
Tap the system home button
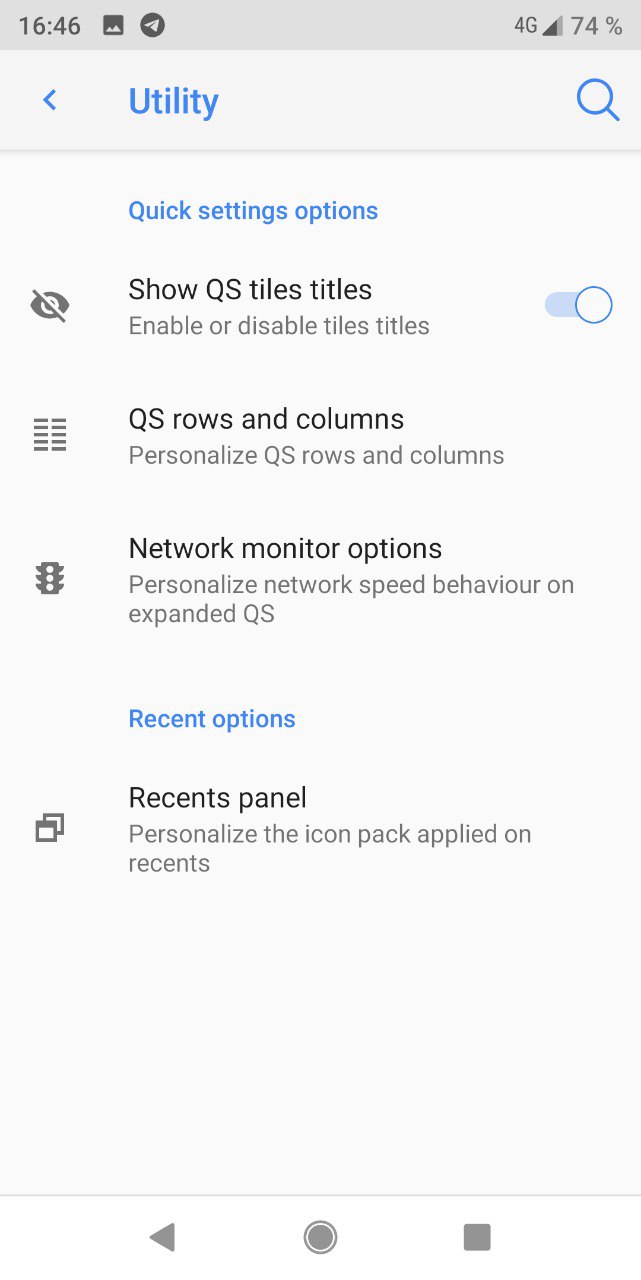click(x=320, y=1237)
